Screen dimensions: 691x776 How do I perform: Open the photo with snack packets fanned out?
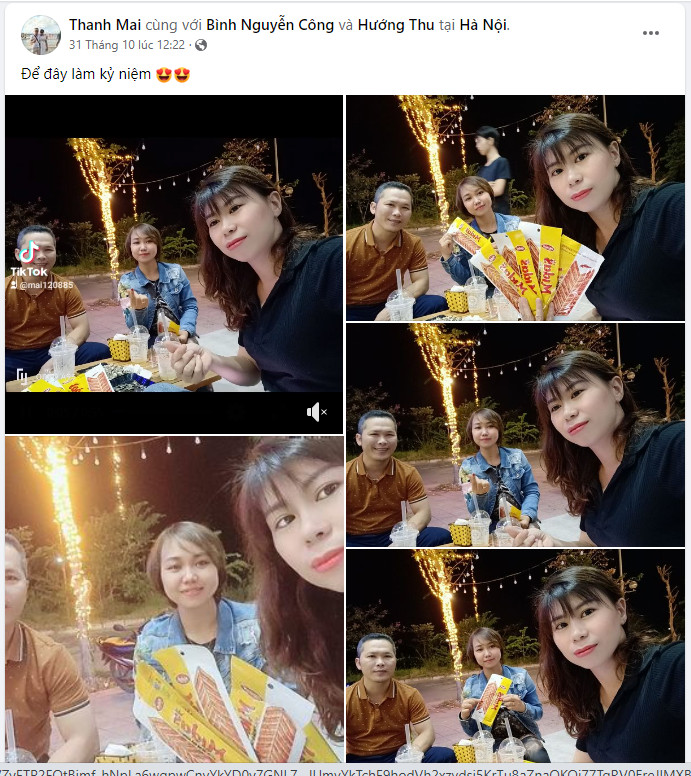[x=515, y=208]
